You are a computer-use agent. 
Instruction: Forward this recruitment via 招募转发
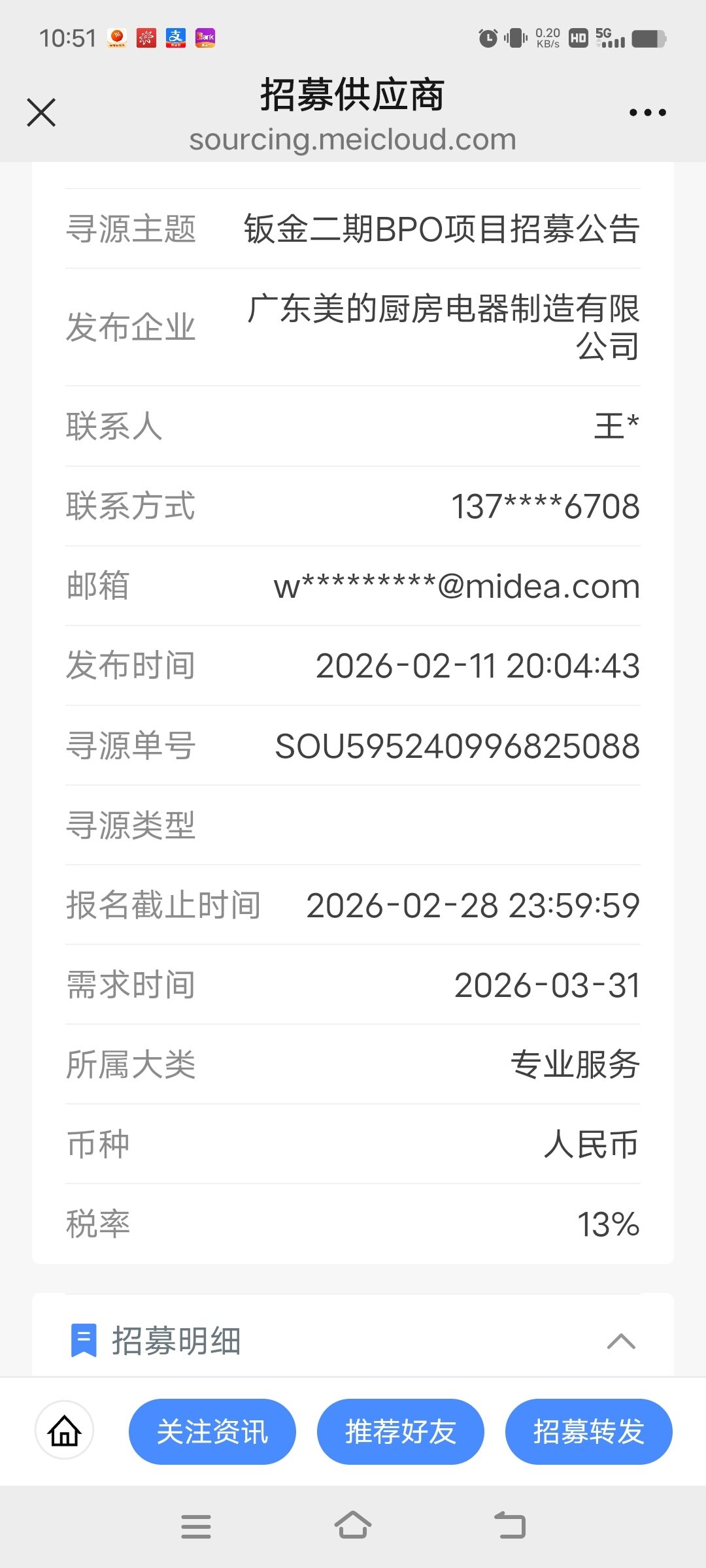(x=588, y=1431)
